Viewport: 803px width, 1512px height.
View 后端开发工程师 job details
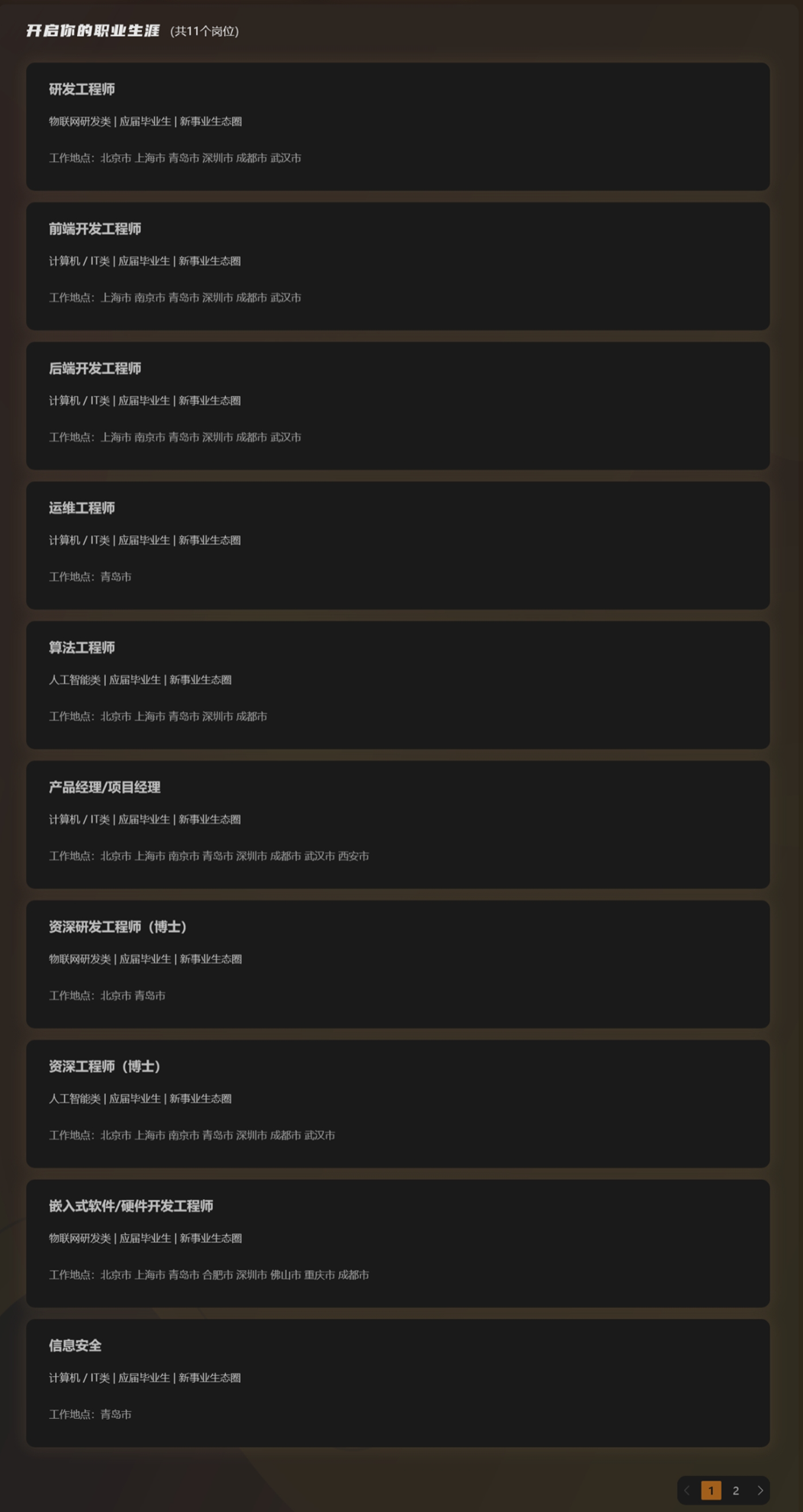pyautogui.click(x=95, y=369)
